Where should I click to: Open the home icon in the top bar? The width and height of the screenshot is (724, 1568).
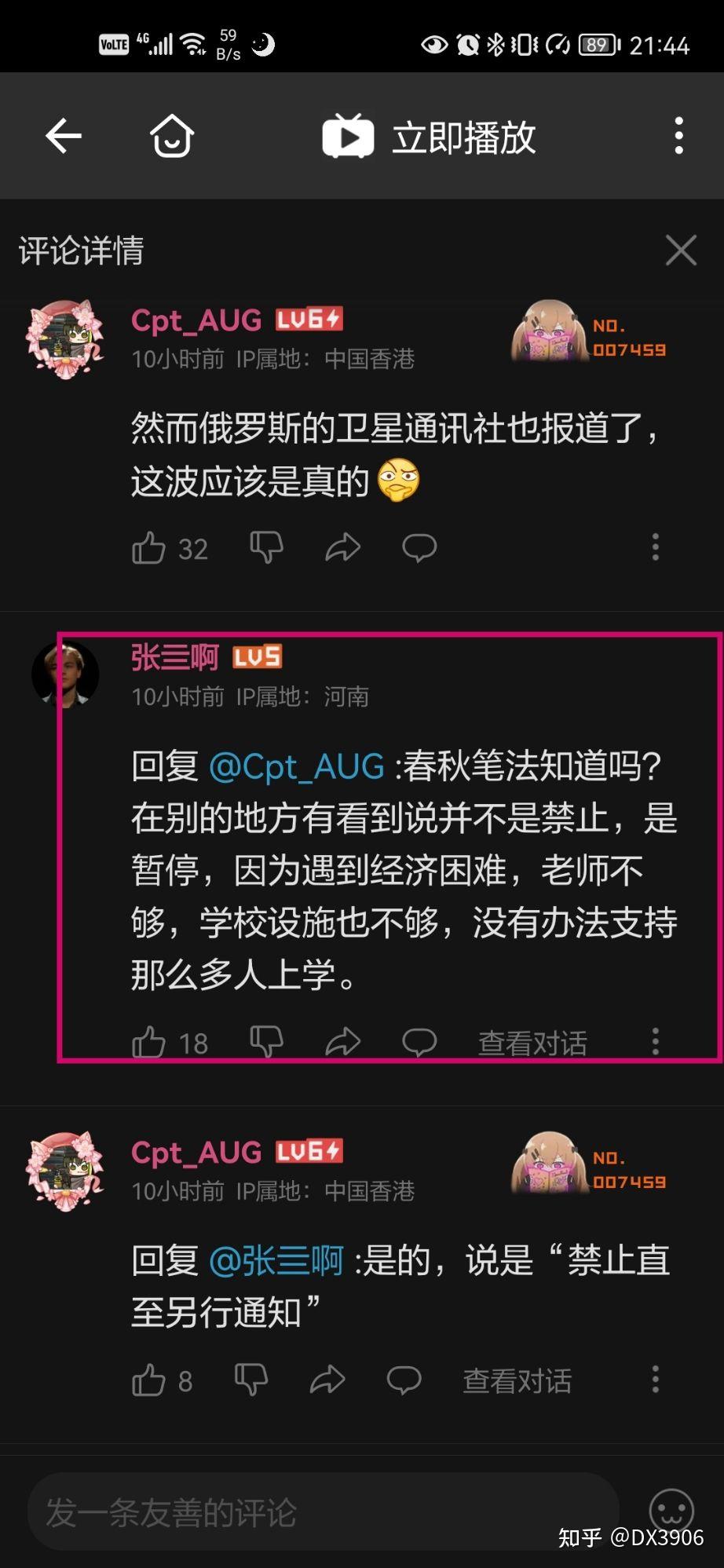(x=172, y=137)
